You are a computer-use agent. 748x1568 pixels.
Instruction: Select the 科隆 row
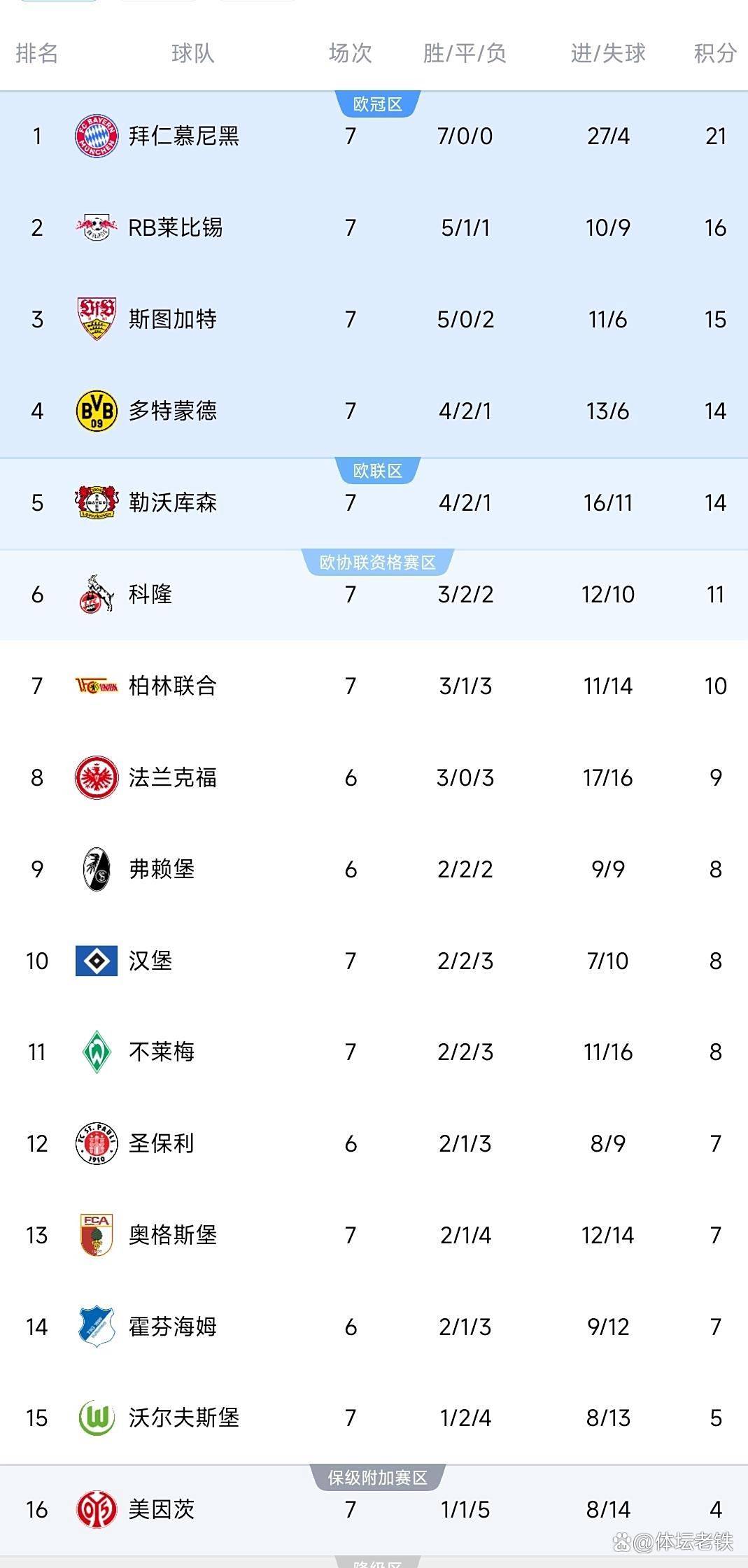click(x=150, y=594)
